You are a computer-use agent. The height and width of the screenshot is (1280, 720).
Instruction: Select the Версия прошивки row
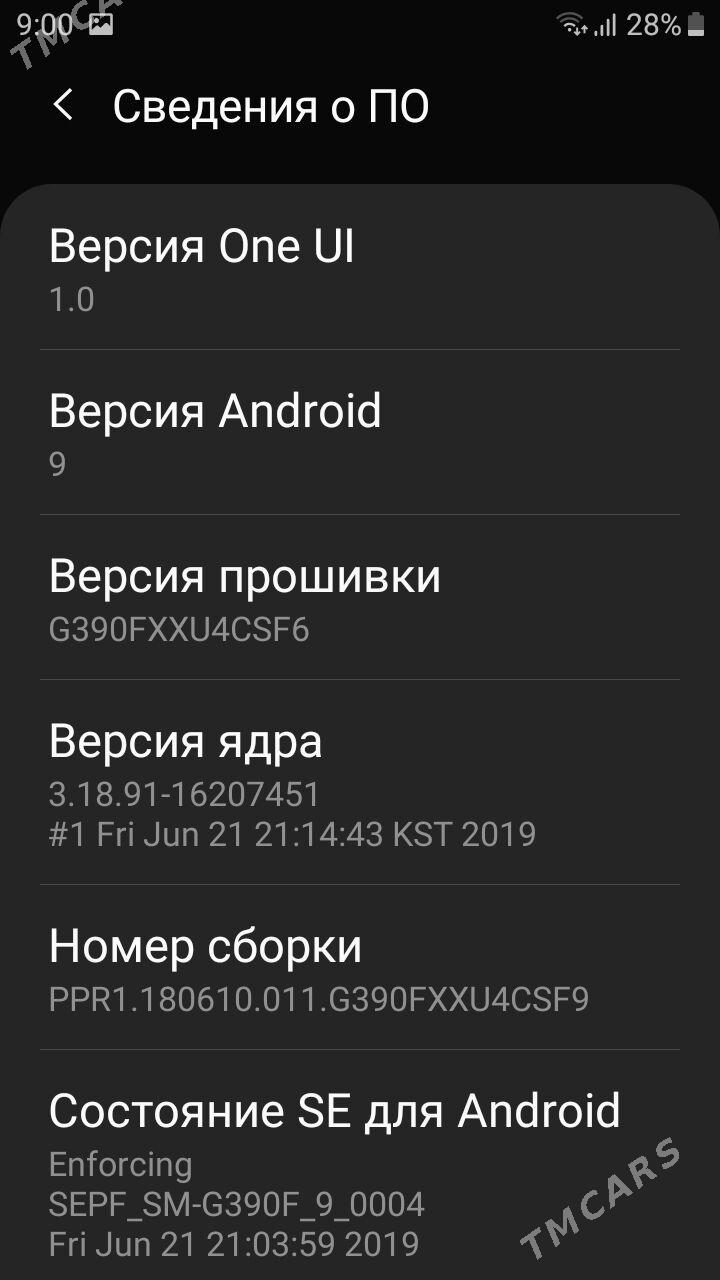244,577
